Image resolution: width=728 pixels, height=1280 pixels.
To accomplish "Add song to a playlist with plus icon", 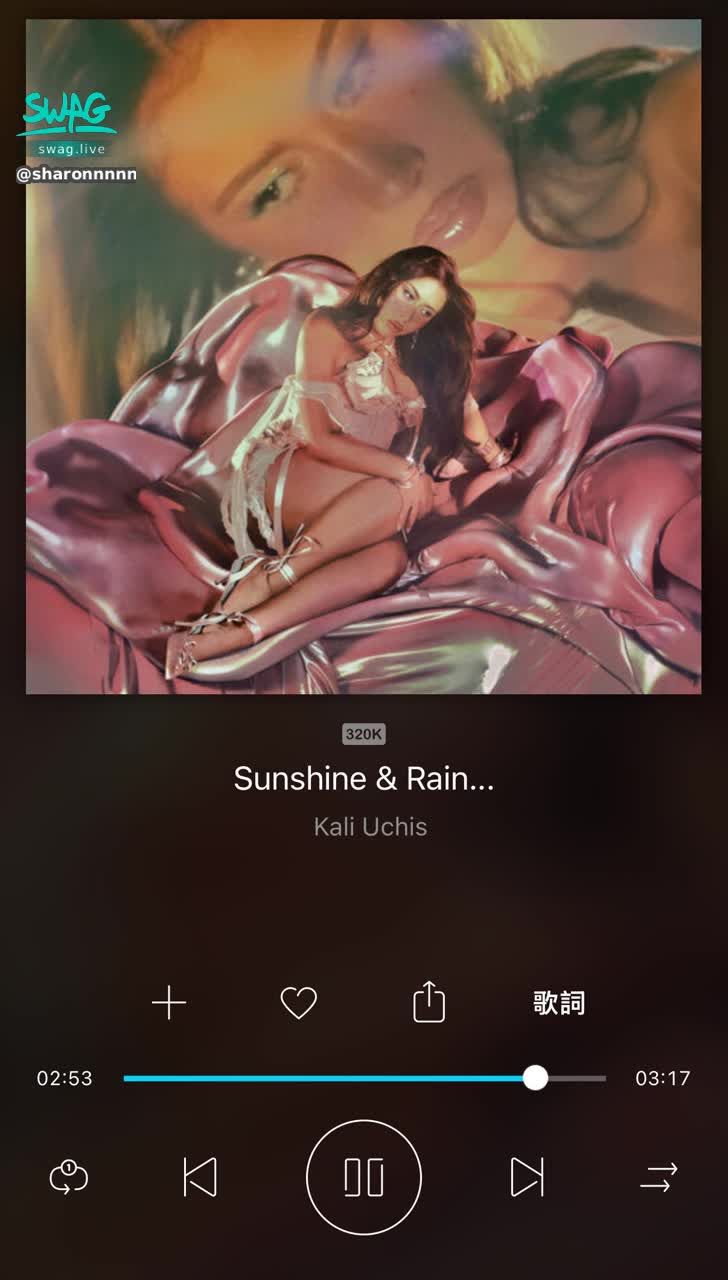I will click(x=169, y=1002).
